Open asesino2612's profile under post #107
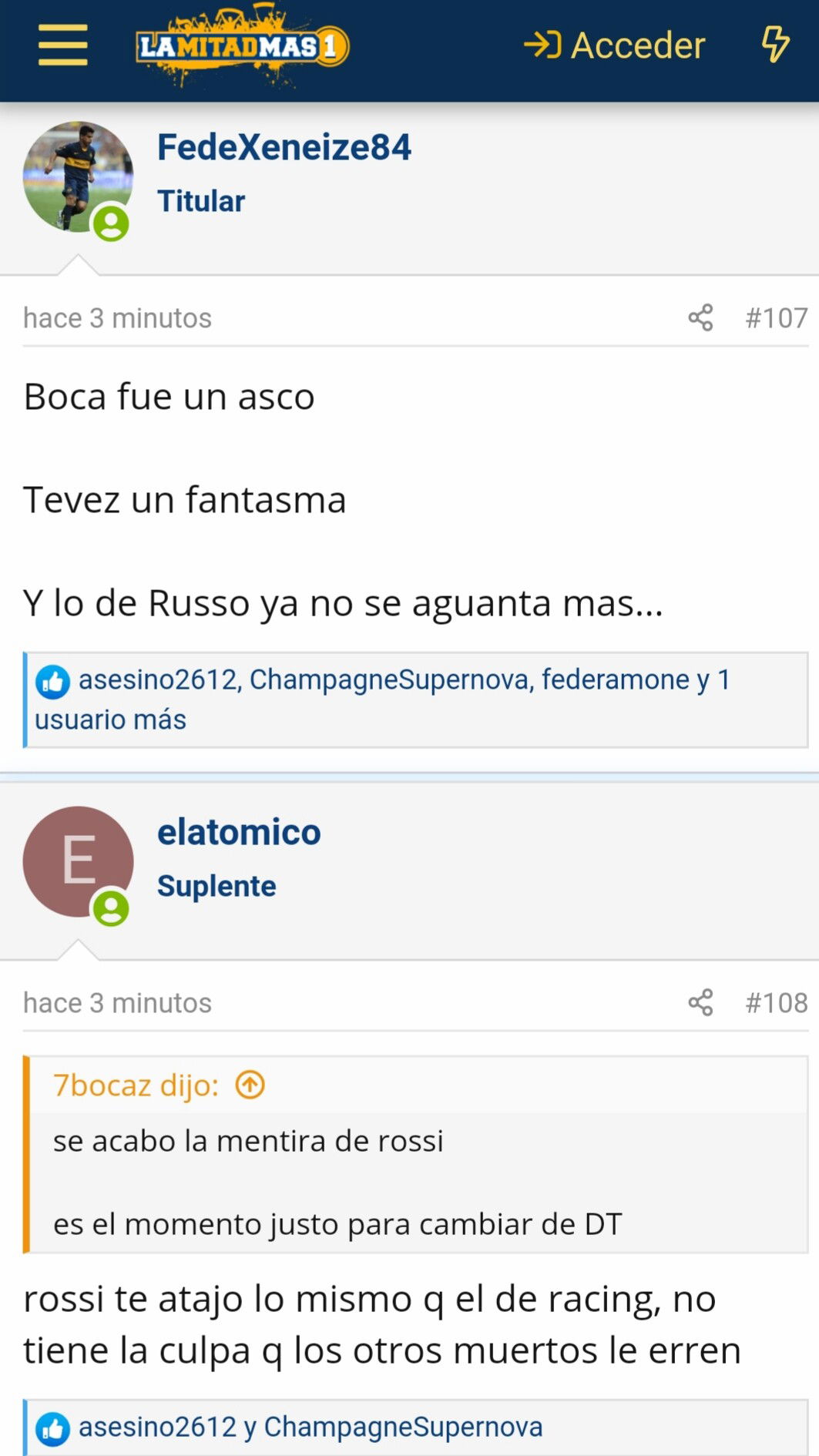This screenshot has width=819, height=1456. point(158,679)
